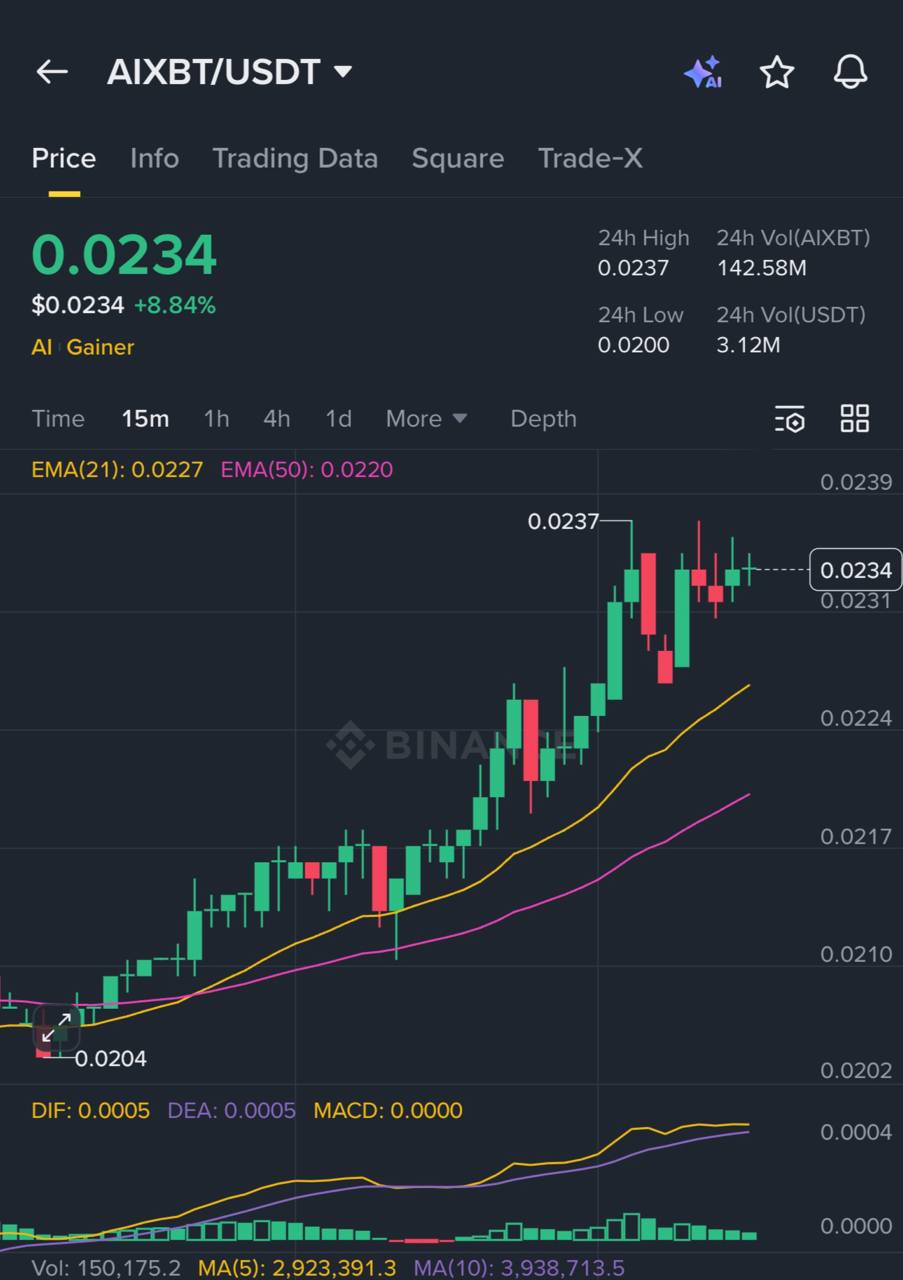The width and height of the screenshot is (903, 1280).
Task: Tap the AI category tag
Action: [41, 347]
